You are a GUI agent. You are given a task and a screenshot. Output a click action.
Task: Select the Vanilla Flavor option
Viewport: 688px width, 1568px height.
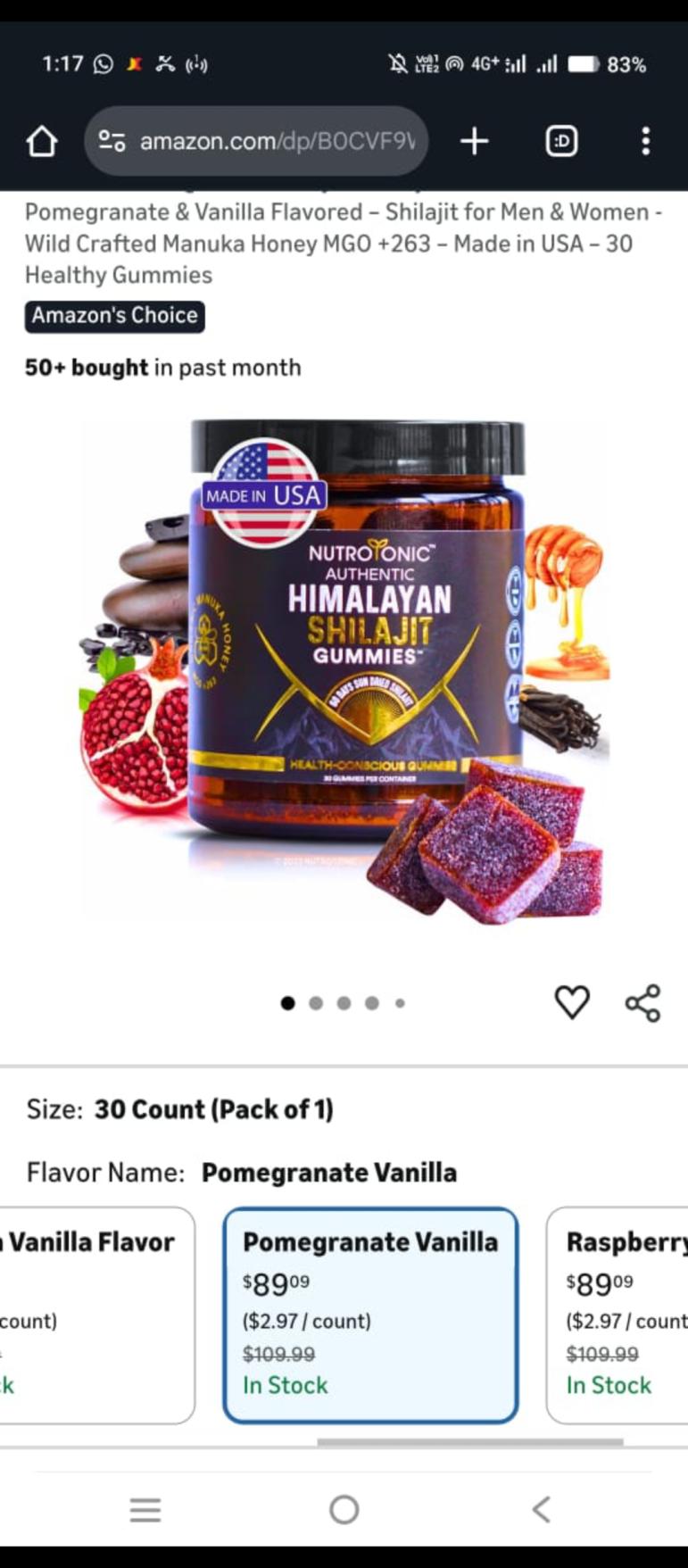click(94, 1315)
